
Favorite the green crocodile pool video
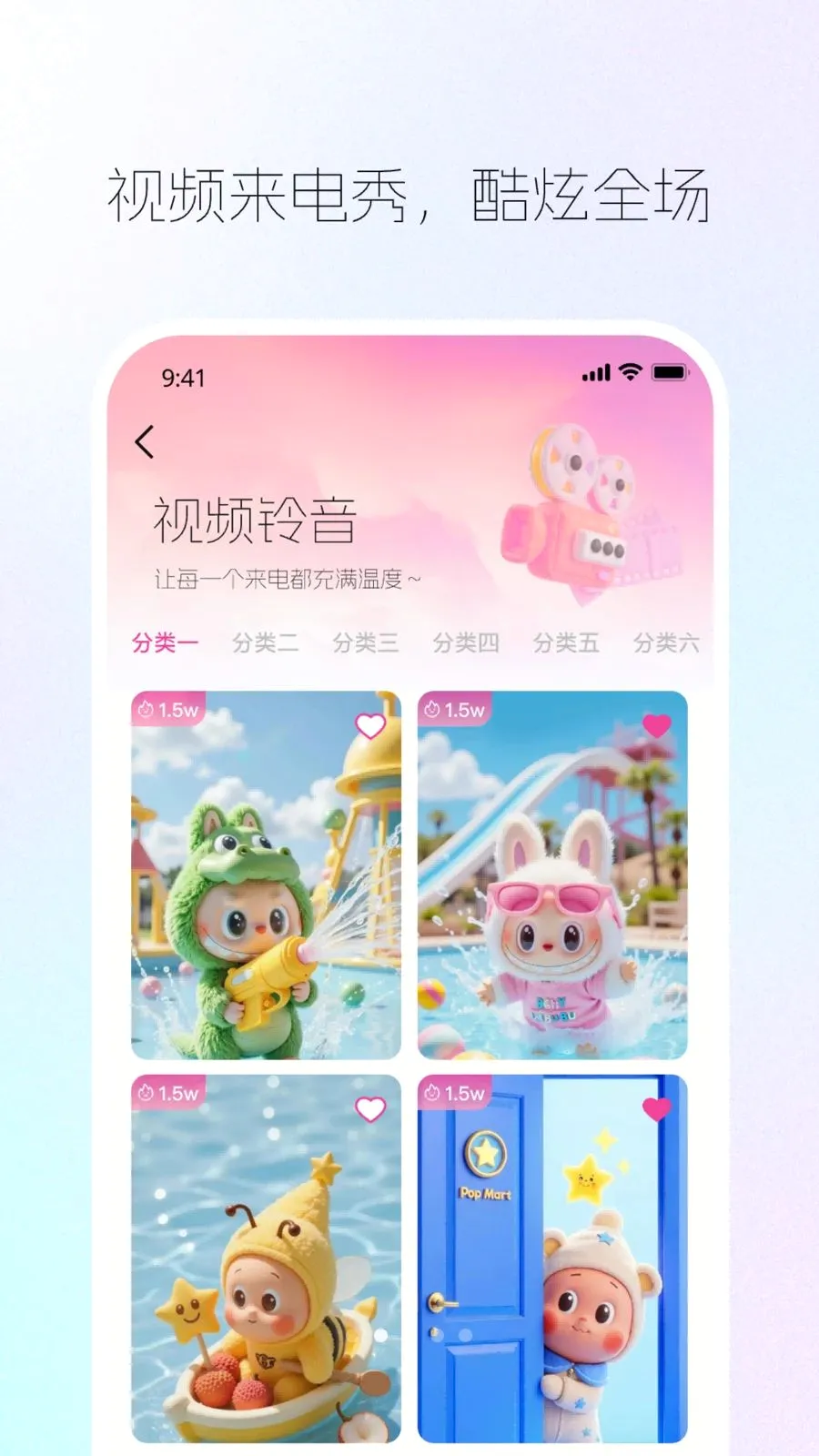click(369, 728)
